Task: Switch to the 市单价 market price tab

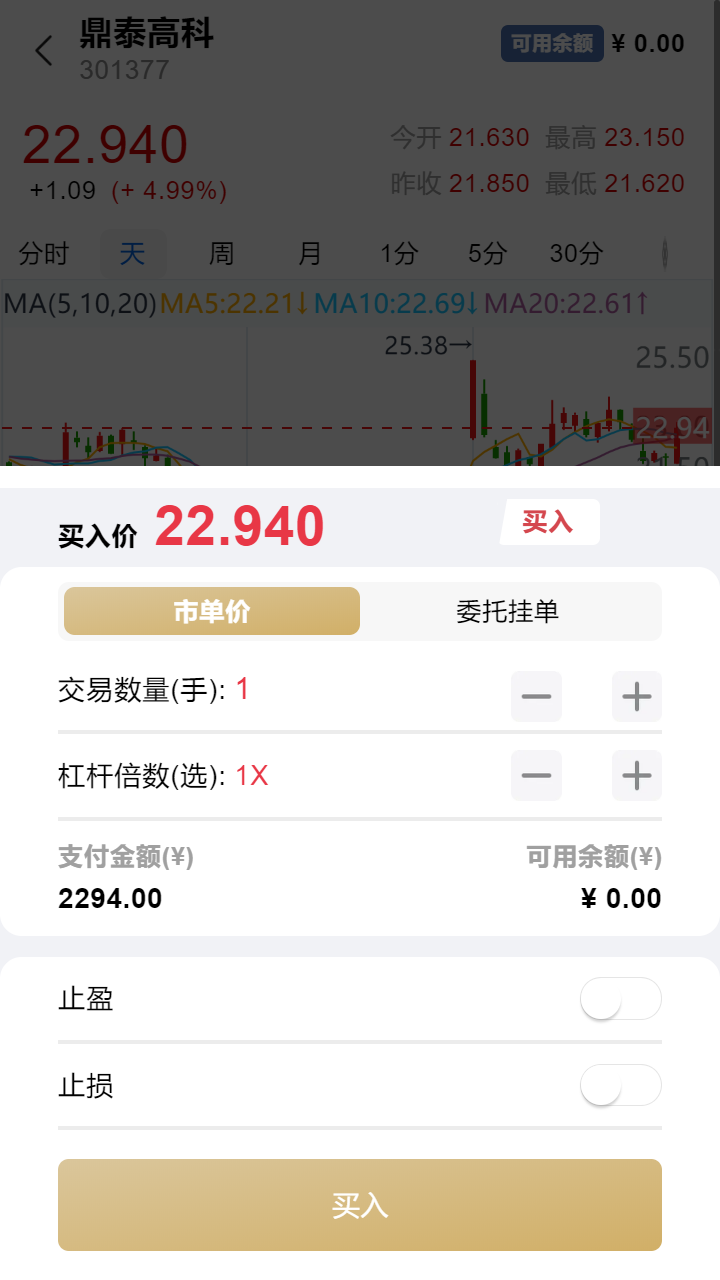Action: pos(212,611)
